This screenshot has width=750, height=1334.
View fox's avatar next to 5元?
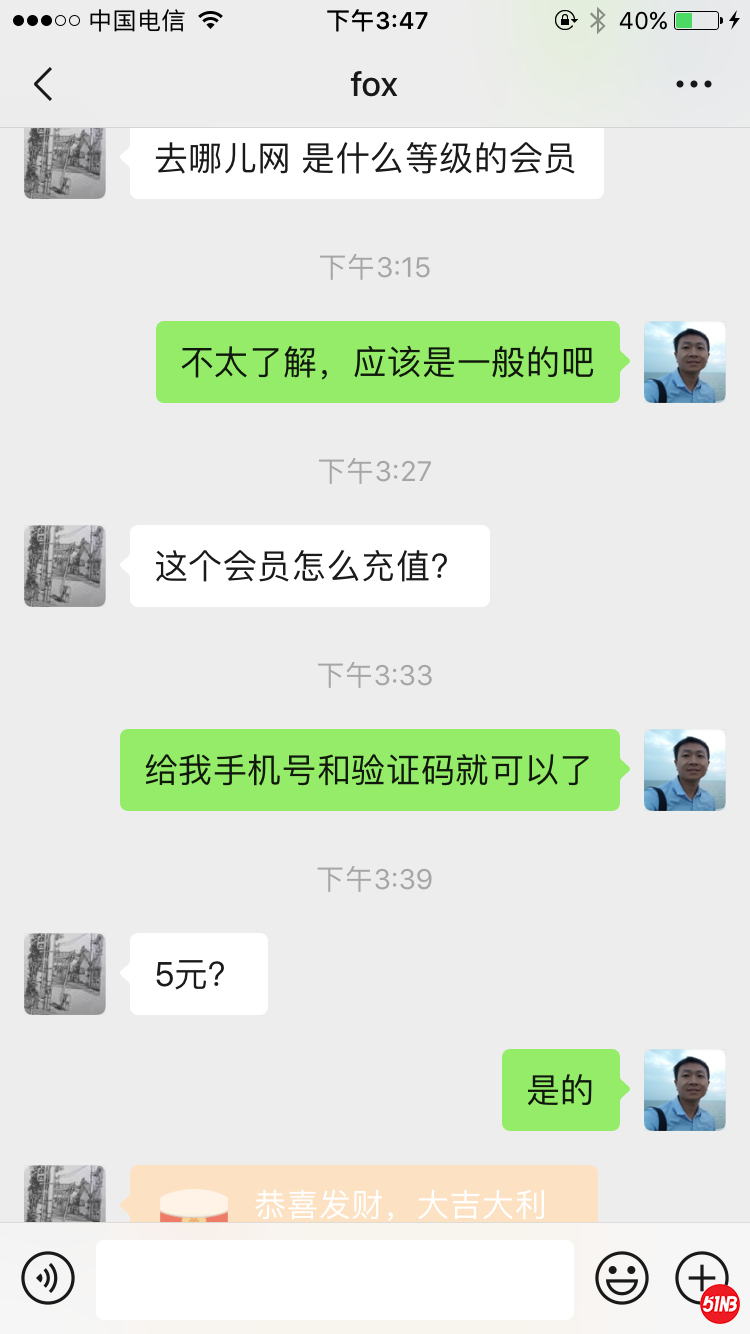click(x=65, y=973)
